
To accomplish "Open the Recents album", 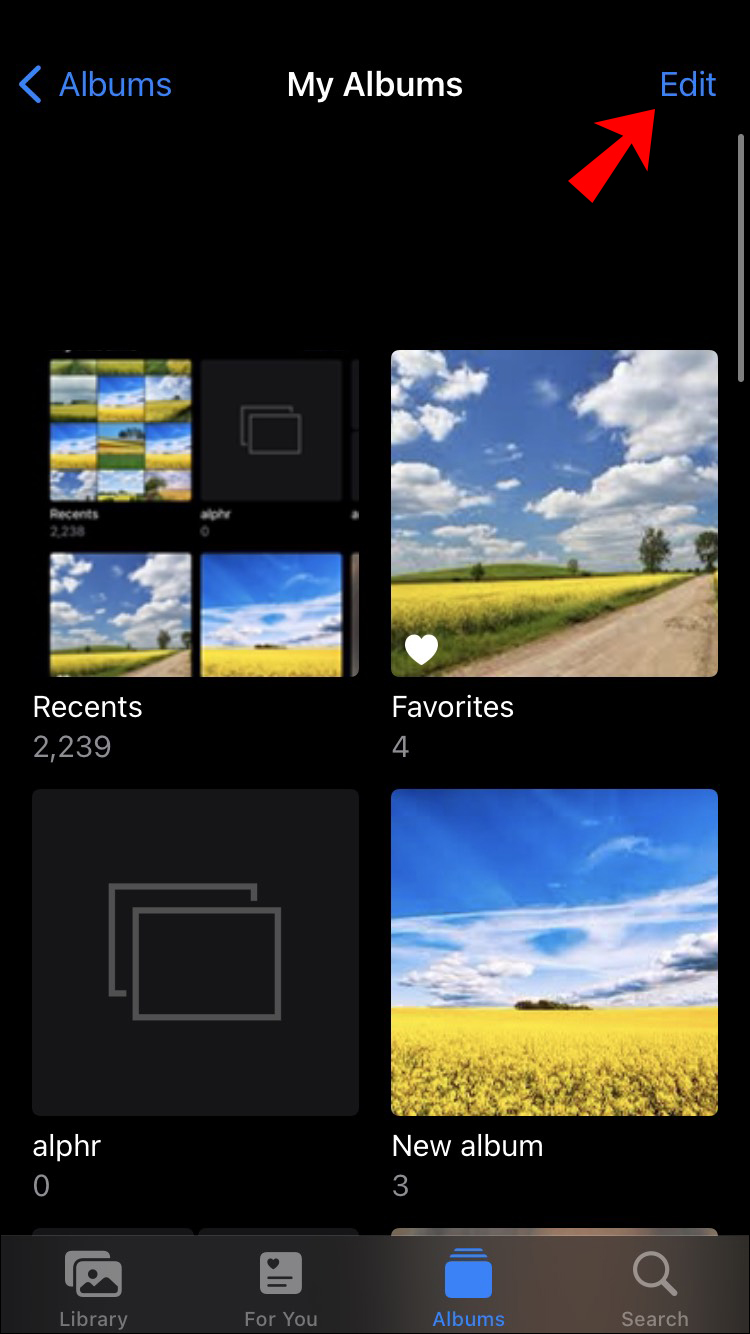I will [x=195, y=514].
